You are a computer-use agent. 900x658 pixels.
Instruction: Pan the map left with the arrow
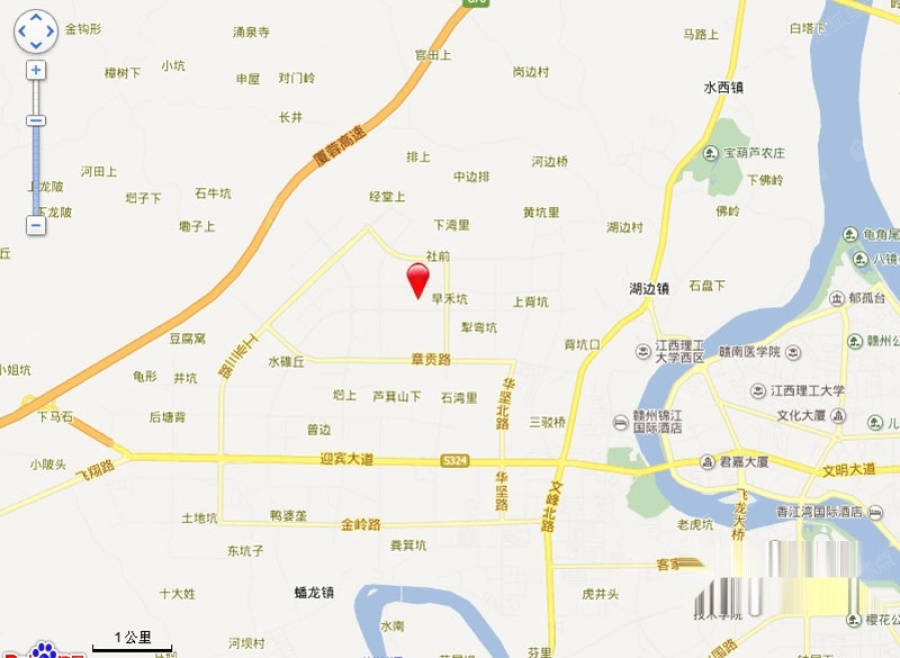coord(24,32)
